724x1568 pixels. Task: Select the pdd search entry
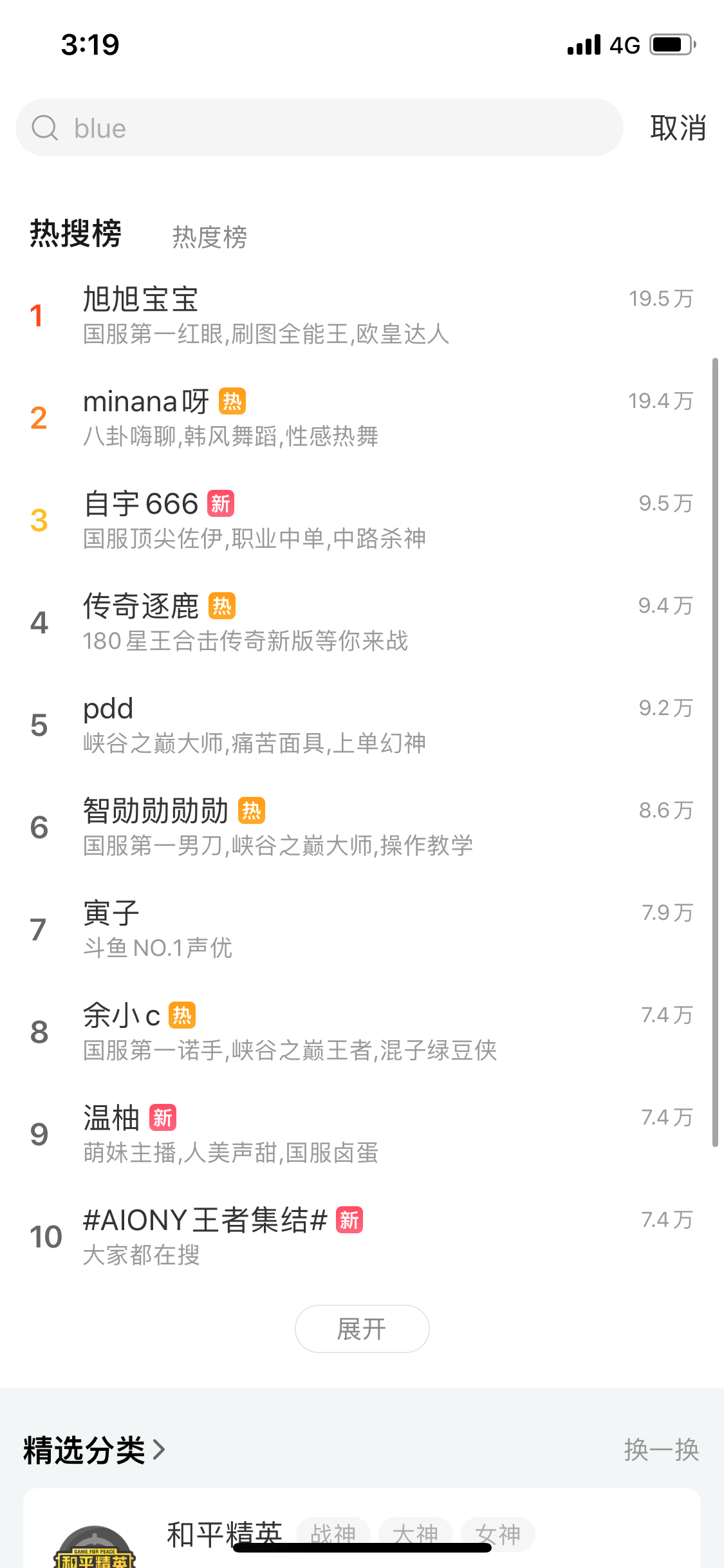coord(362,725)
